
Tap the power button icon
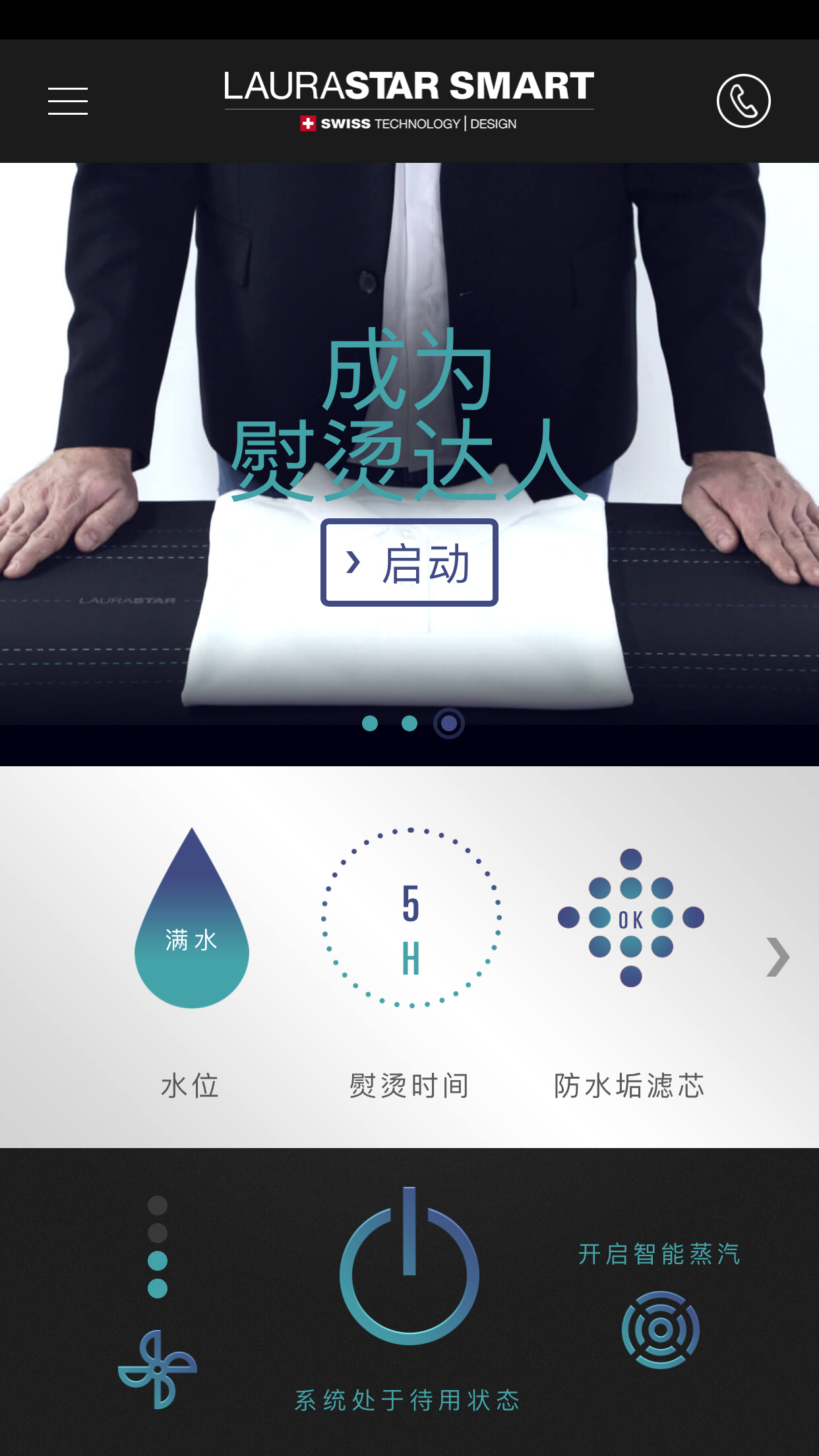pos(409,1267)
